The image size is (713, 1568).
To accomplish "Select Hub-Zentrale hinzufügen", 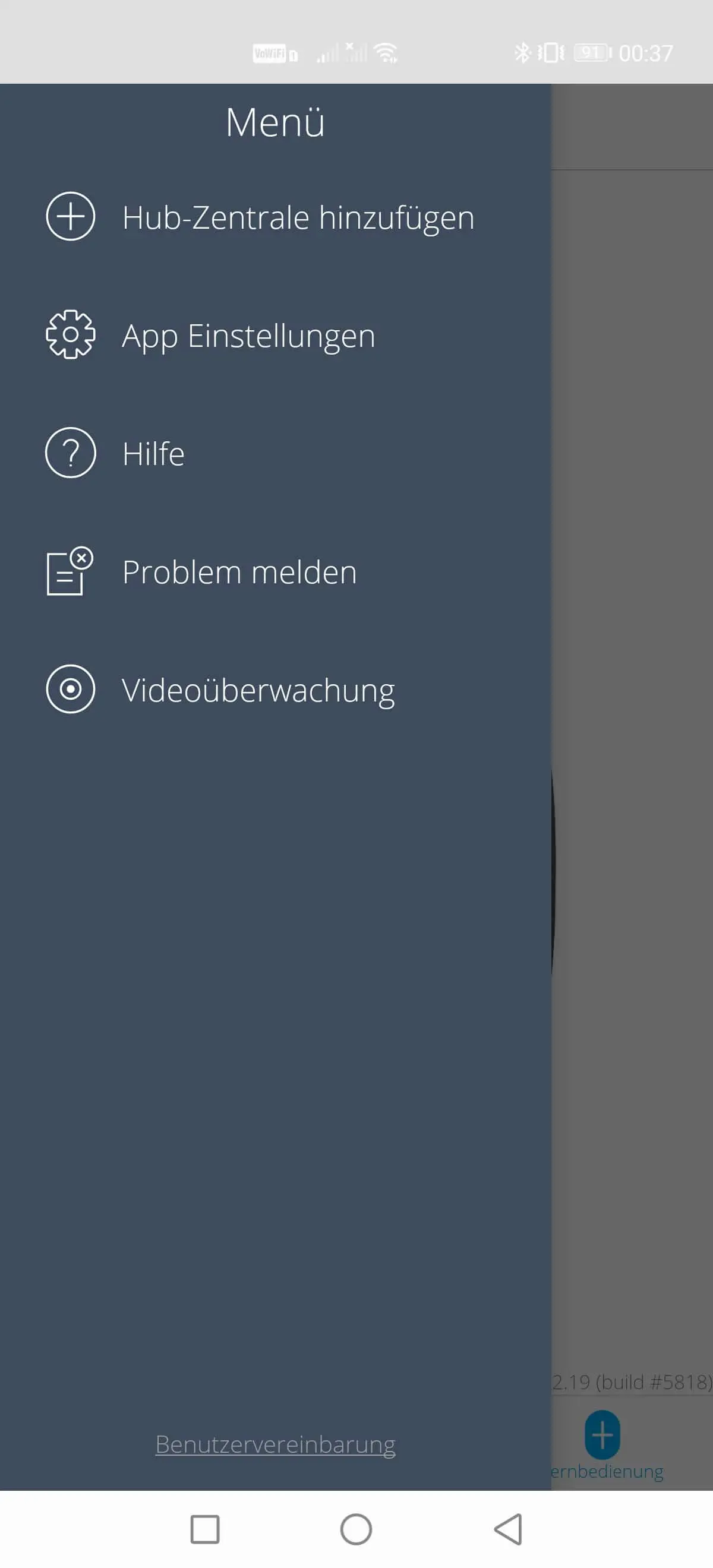I will pyautogui.click(x=275, y=217).
